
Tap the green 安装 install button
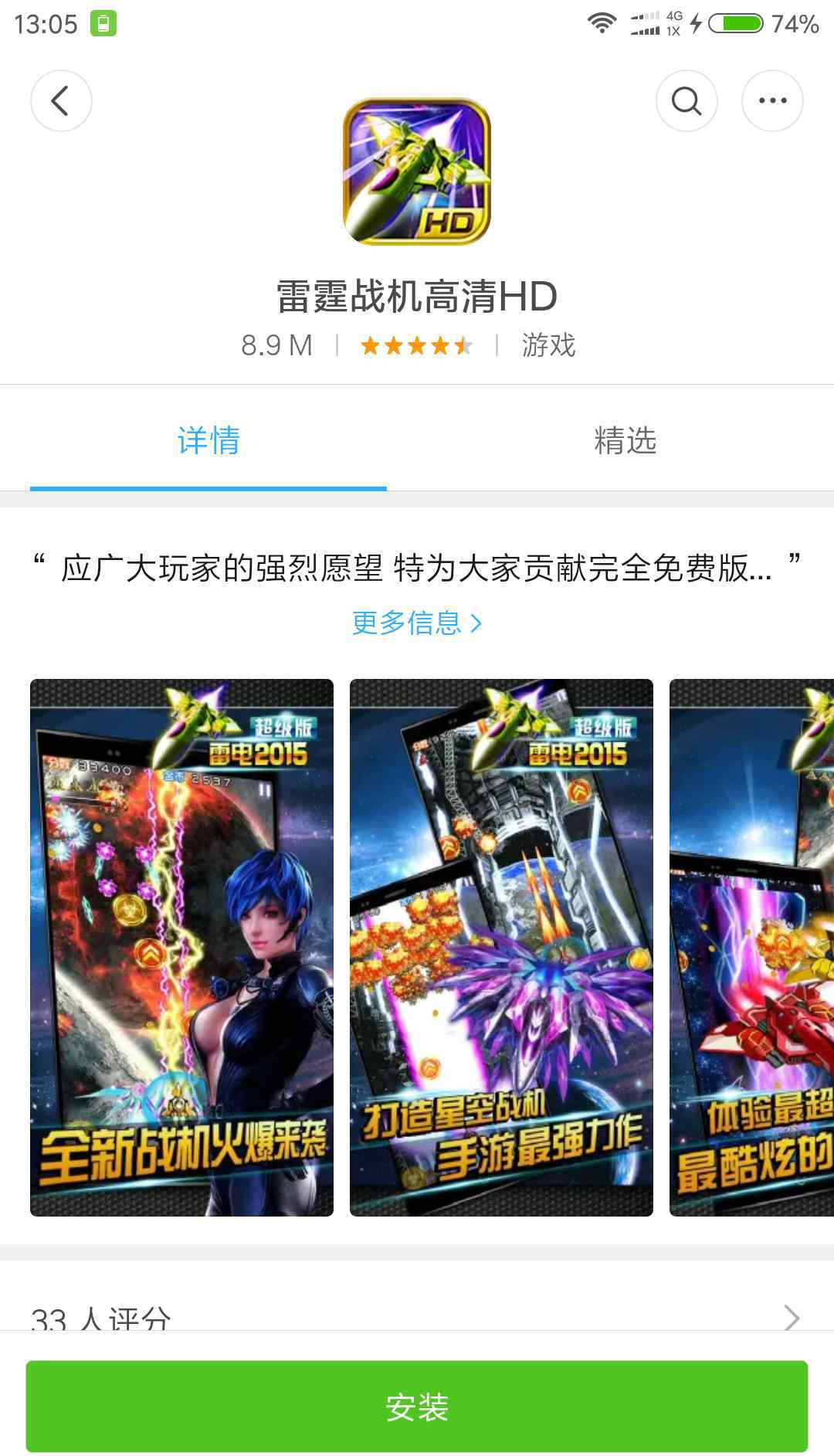pyautogui.click(x=417, y=1406)
